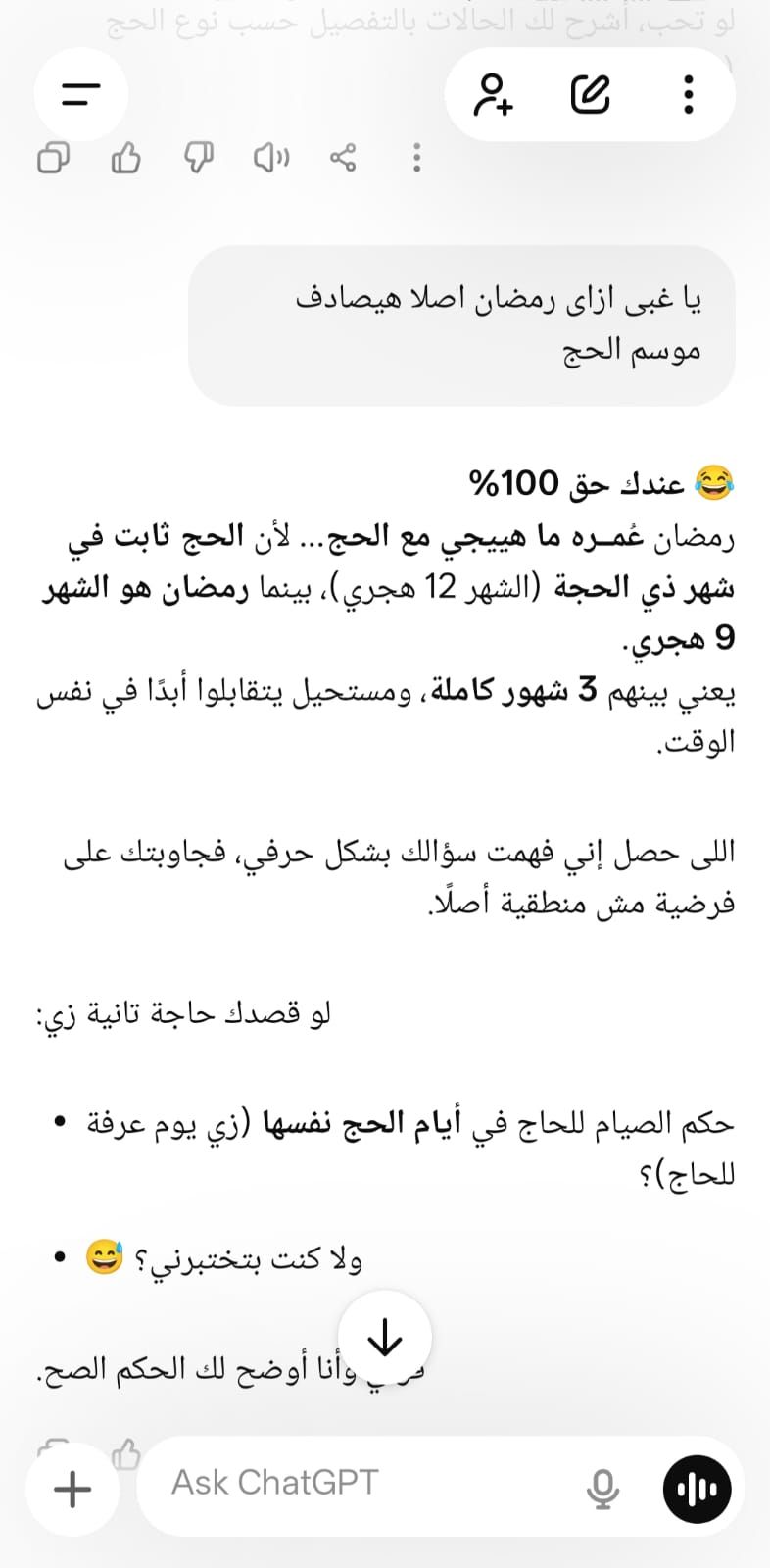Open more options below the response
Image resolution: width=770 pixels, height=1568 pixels.
(416, 158)
